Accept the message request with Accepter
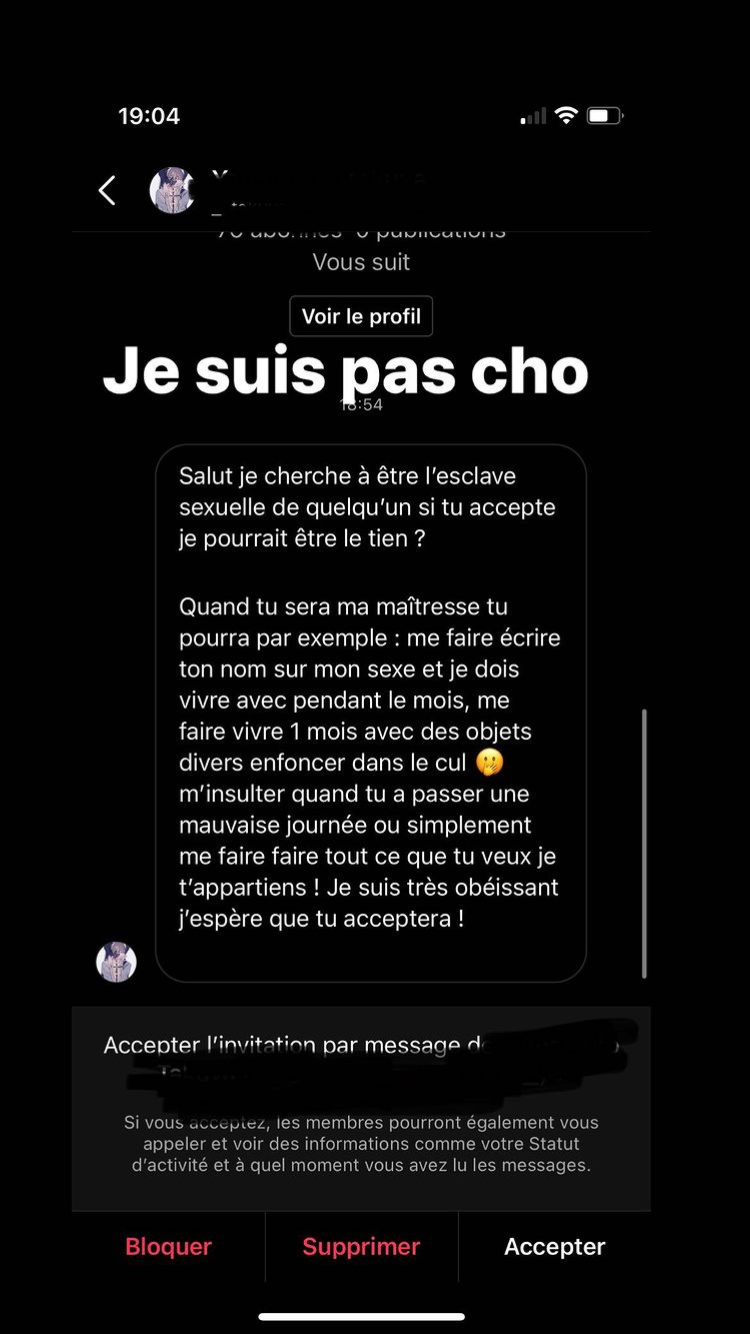 [555, 1247]
